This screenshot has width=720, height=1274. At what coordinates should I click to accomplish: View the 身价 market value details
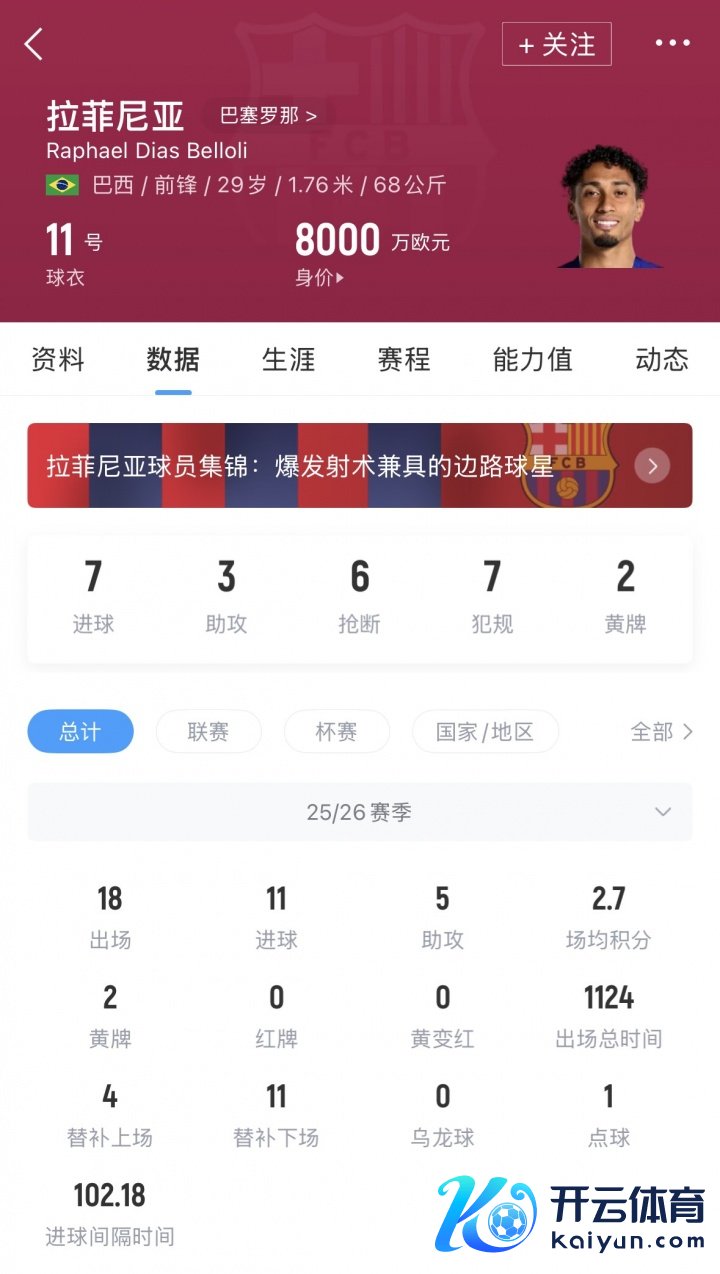[x=319, y=278]
